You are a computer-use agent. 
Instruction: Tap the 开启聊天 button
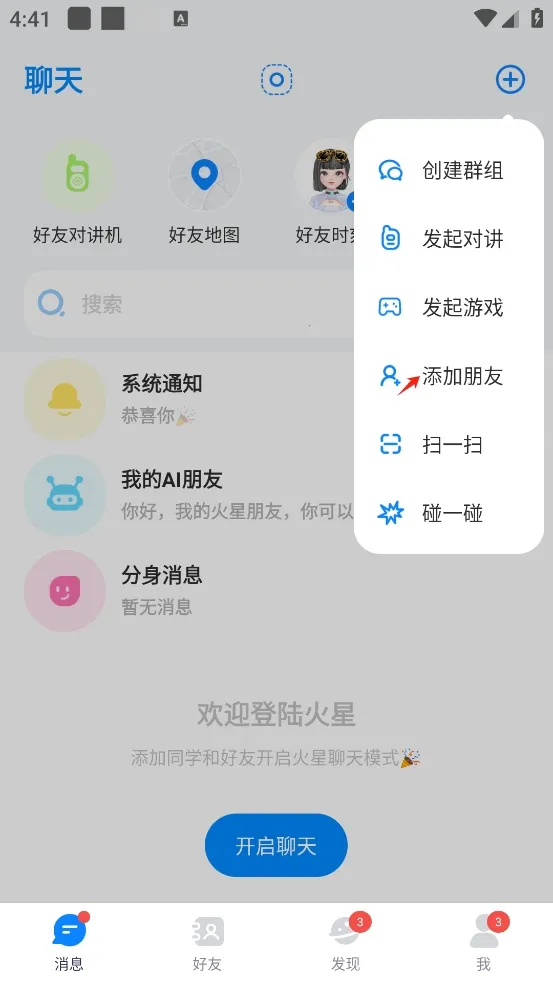click(x=276, y=846)
